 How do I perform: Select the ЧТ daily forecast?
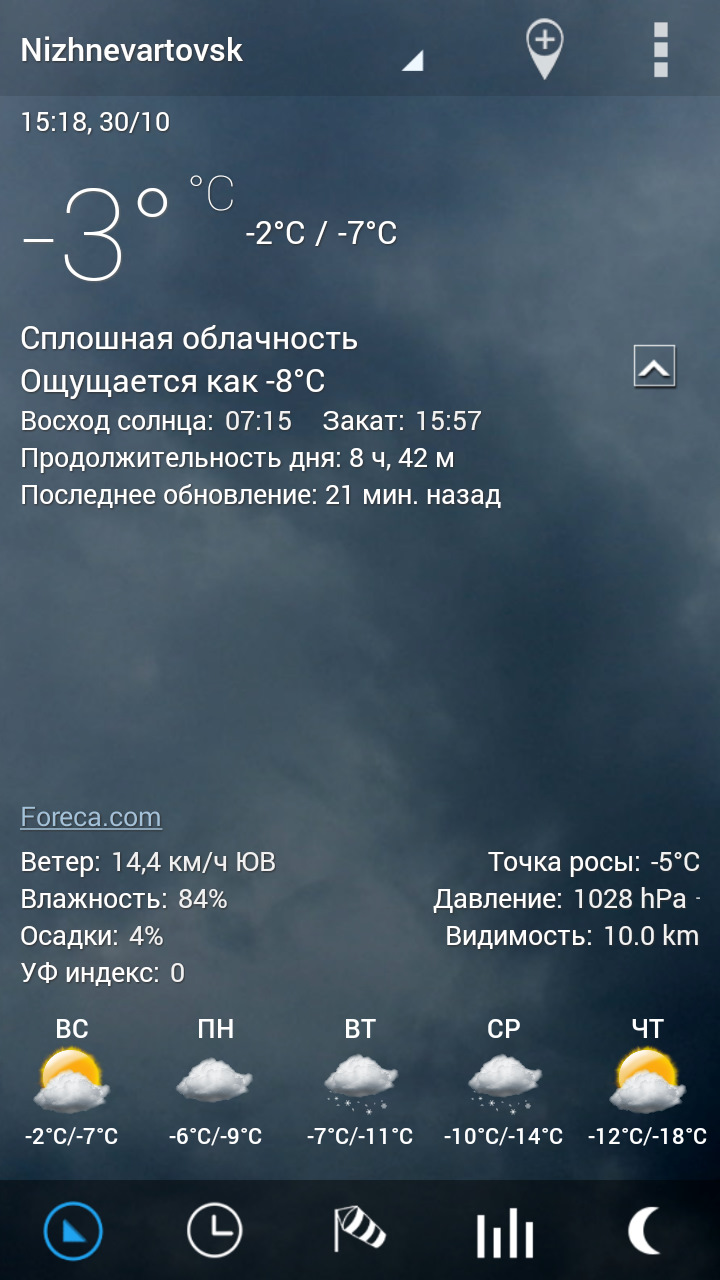[647, 1082]
